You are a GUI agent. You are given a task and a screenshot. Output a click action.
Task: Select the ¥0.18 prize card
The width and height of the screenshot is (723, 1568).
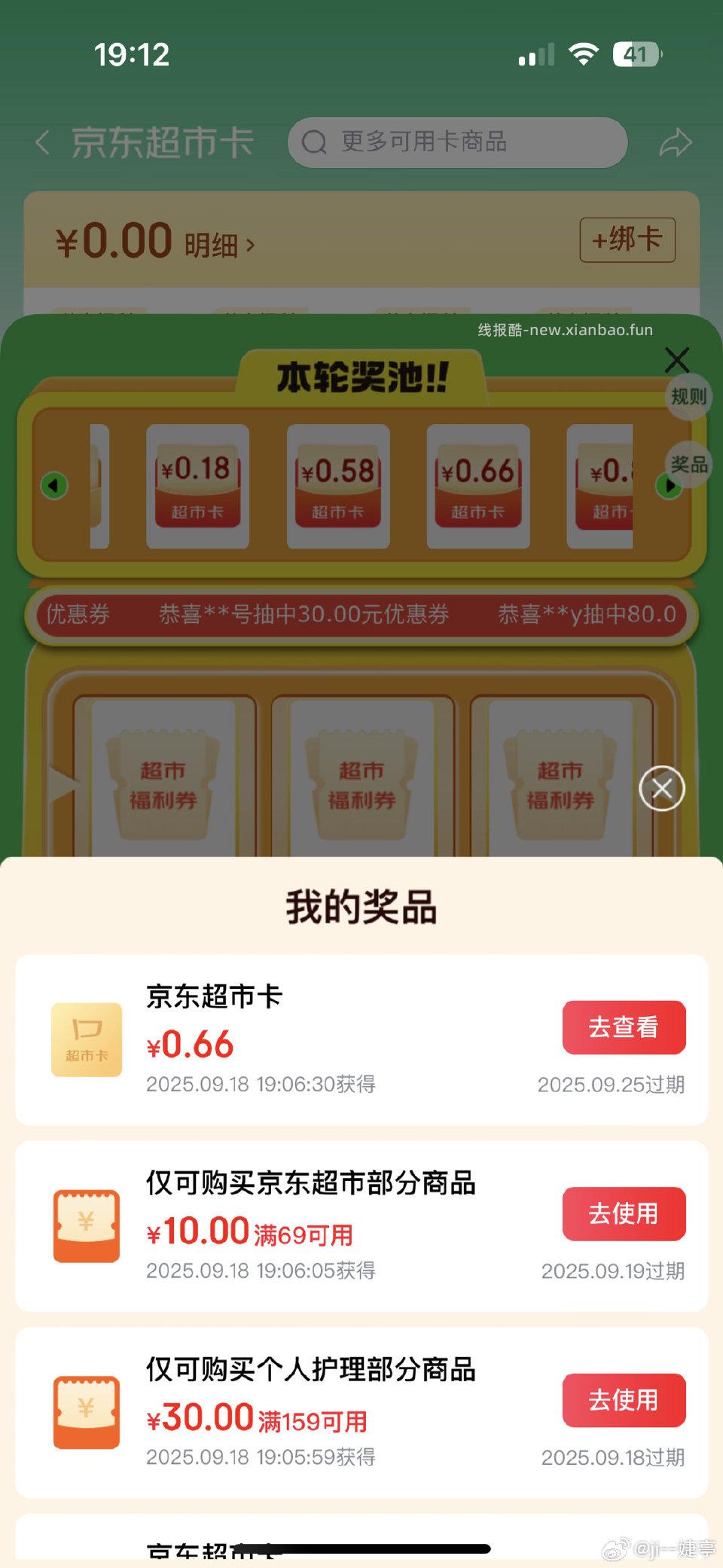(198, 485)
